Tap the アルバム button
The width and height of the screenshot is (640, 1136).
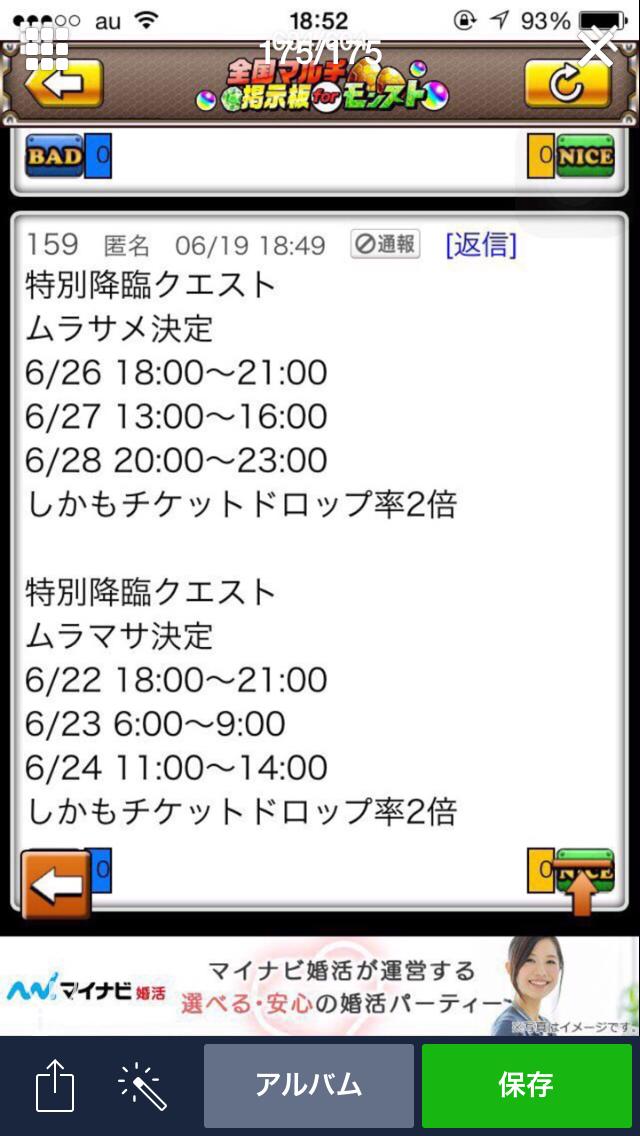(308, 1086)
